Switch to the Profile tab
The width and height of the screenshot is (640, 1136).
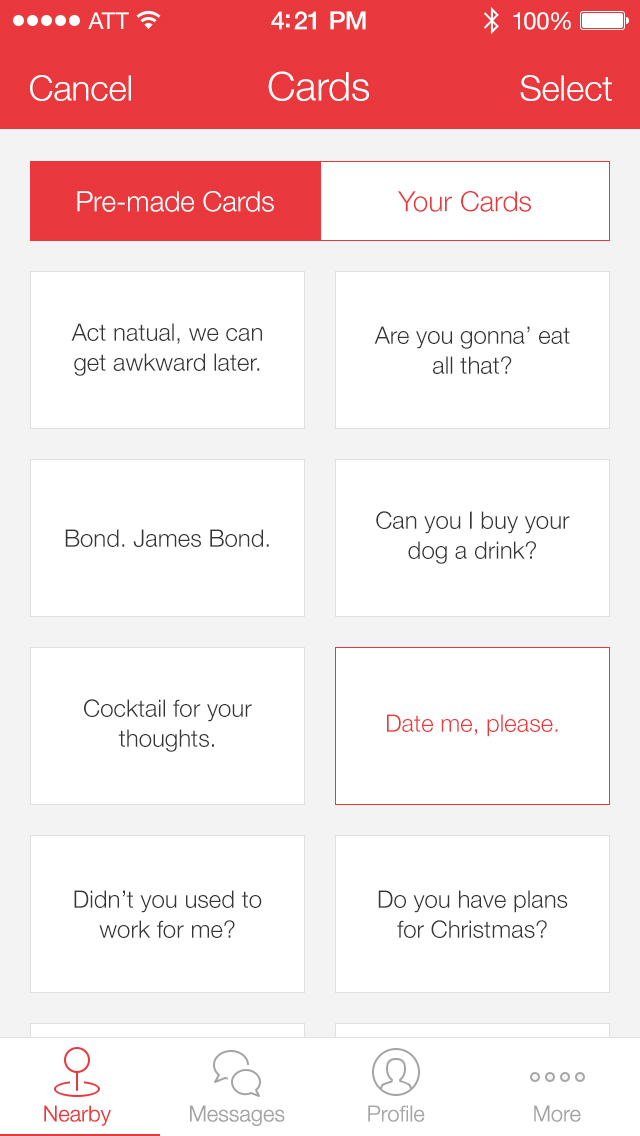pyautogui.click(x=396, y=1087)
